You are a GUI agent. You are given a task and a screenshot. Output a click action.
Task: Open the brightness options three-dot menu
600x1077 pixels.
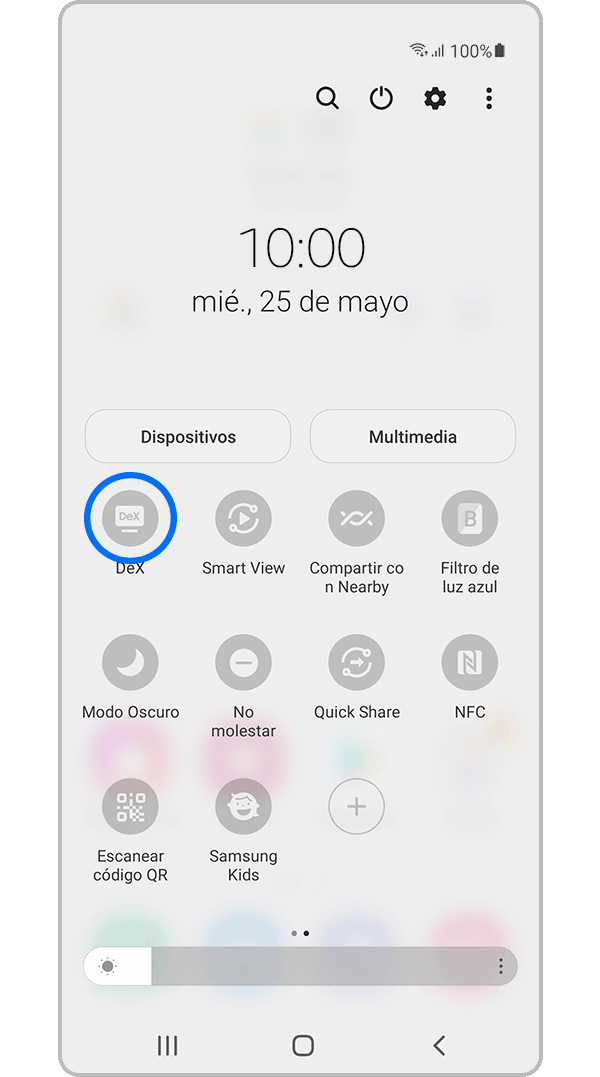(x=501, y=966)
